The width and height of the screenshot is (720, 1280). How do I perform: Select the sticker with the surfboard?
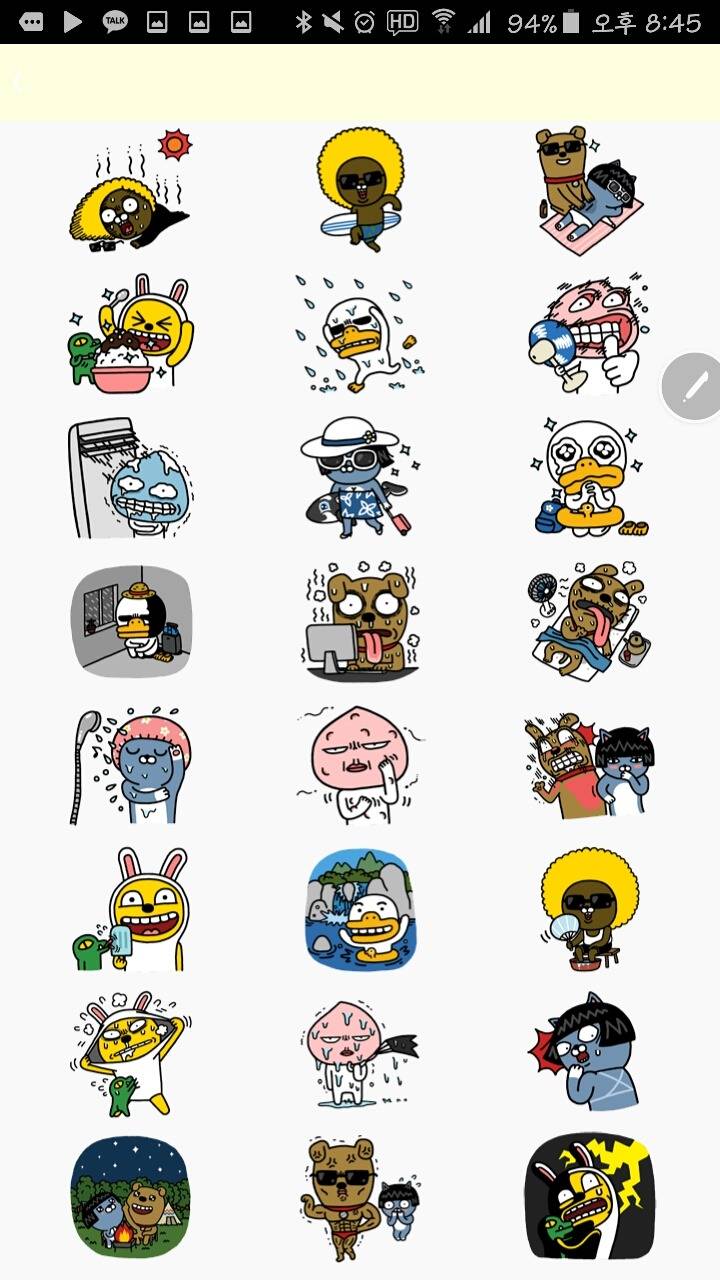(x=360, y=190)
